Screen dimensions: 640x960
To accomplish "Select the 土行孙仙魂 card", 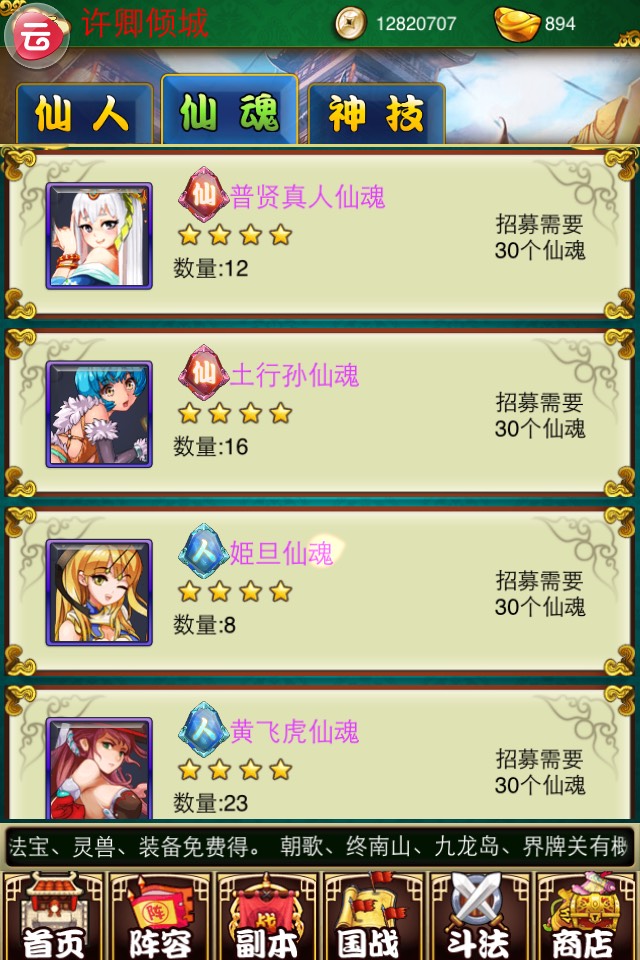I will pyautogui.click(x=320, y=413).
